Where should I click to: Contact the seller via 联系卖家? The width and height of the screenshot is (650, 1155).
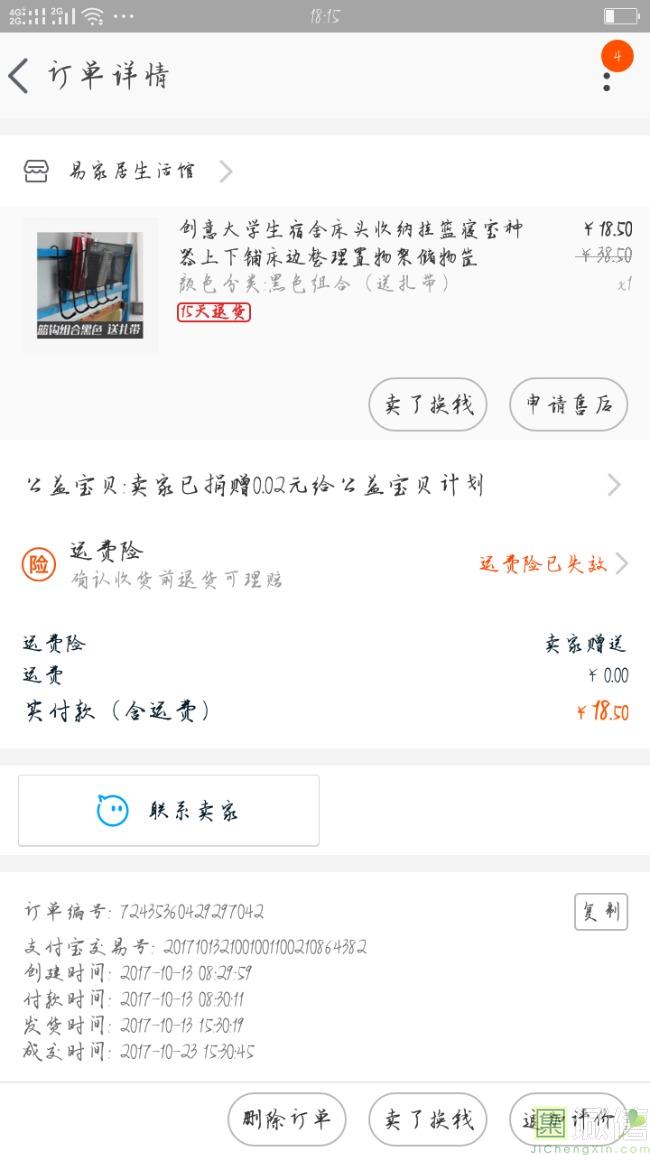pyautogui.click(x=169, y=811)
